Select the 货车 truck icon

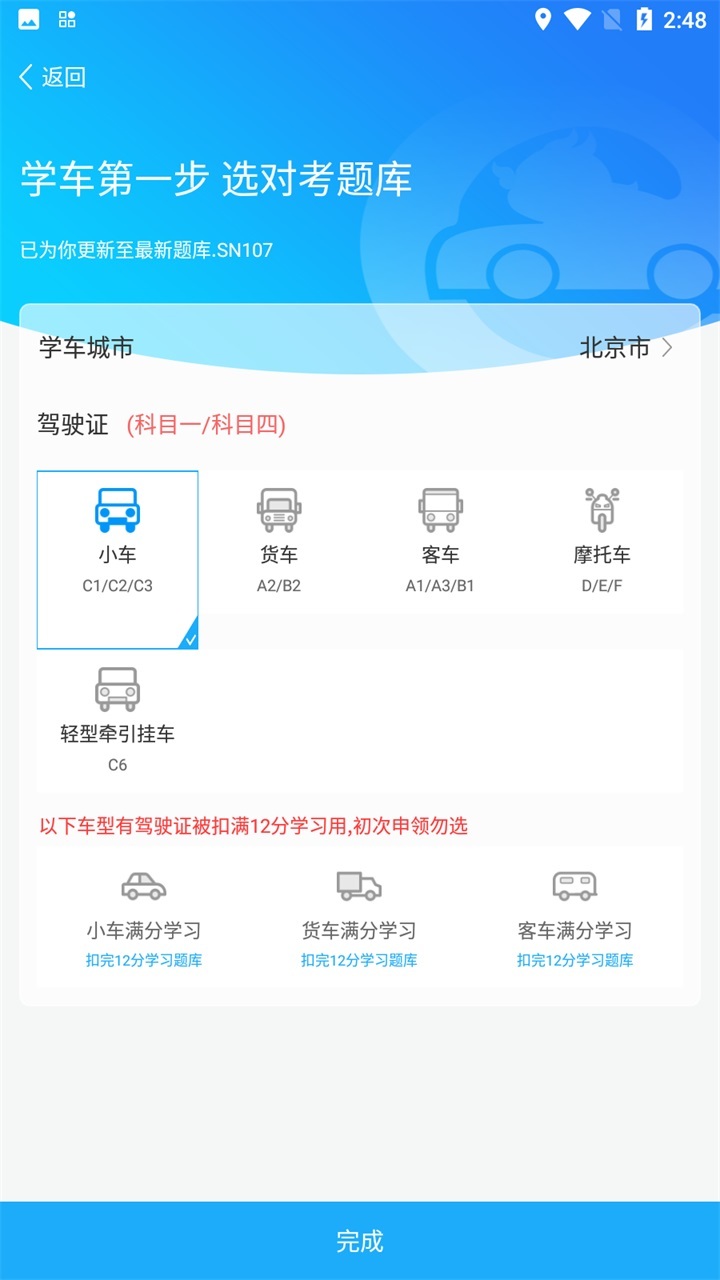[278, 509]
